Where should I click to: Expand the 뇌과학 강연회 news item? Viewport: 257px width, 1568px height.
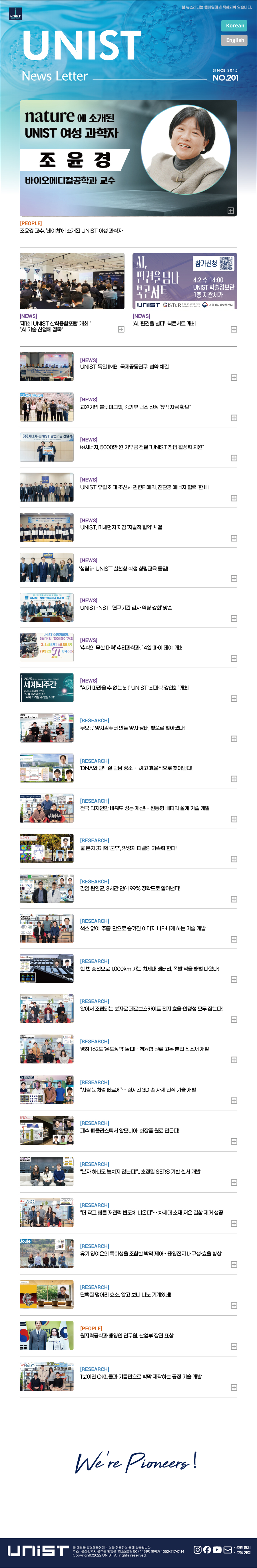pos(234,699)
